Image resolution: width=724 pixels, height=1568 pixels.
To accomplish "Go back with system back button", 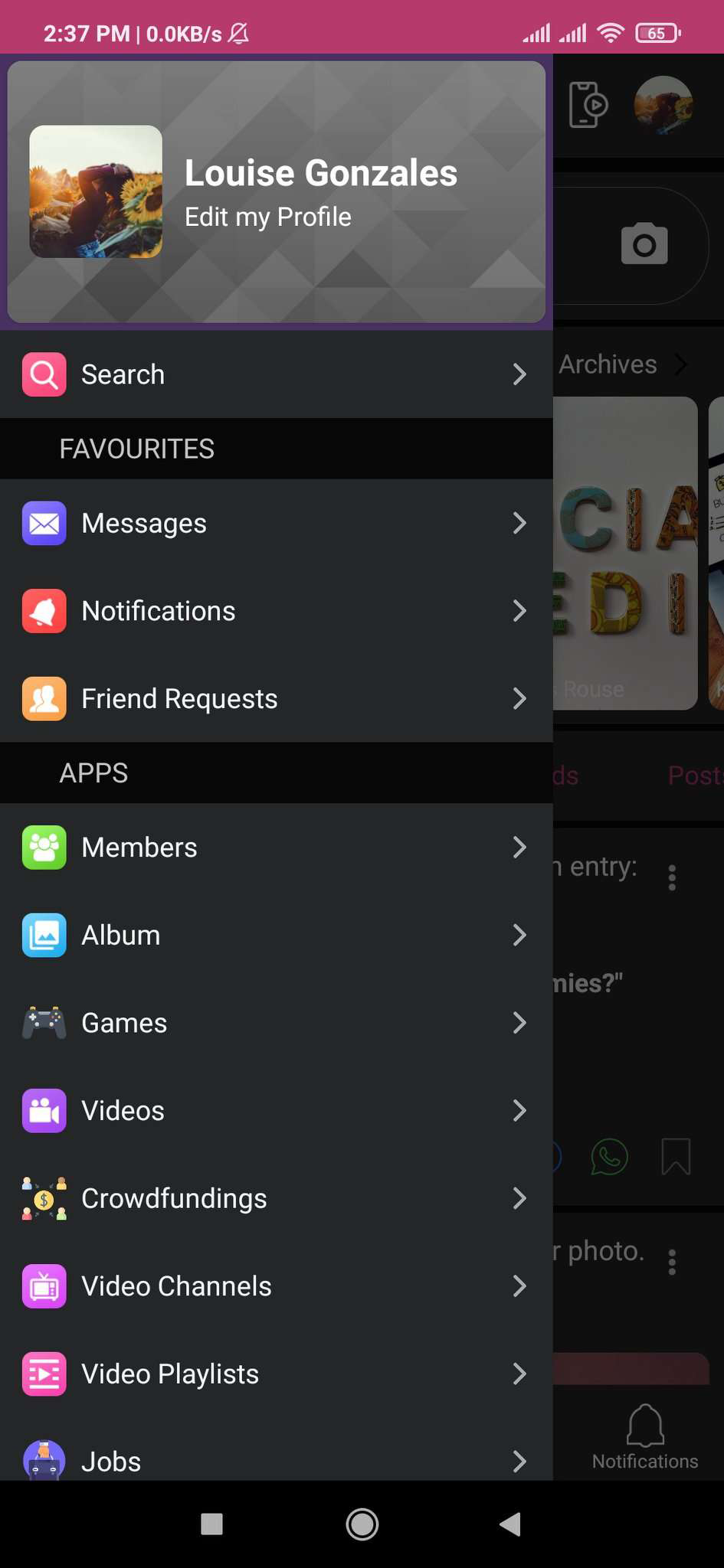I will (x=510, y=1524).
